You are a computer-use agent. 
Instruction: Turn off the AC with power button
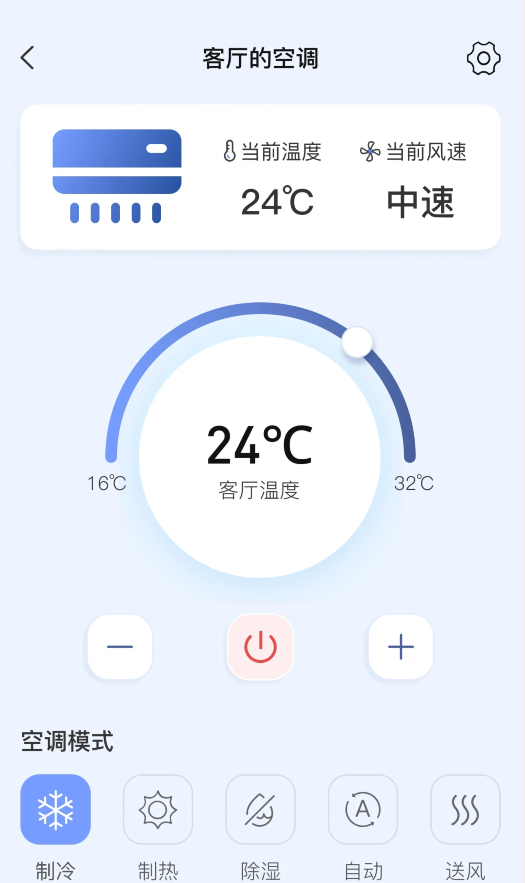260,646
